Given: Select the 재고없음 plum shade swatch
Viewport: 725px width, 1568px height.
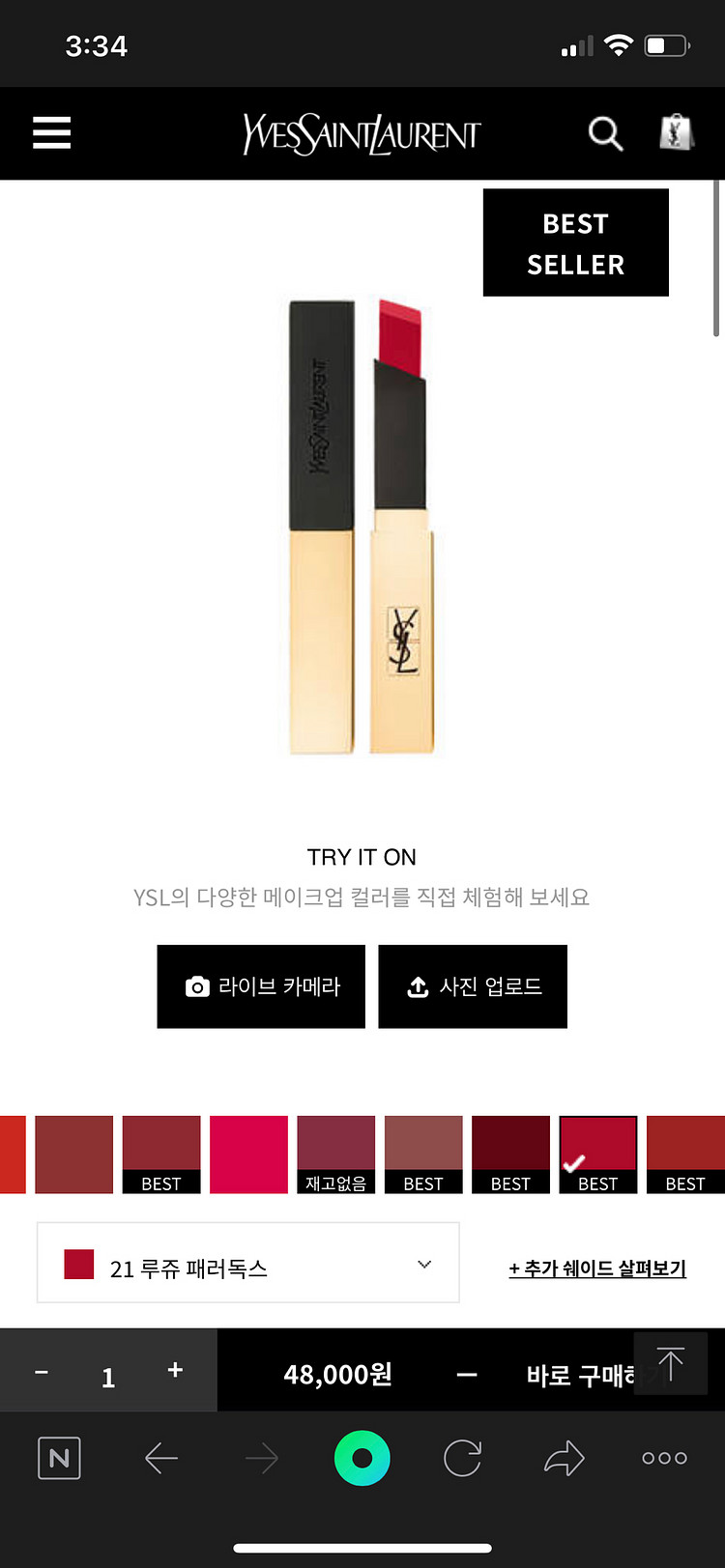Looking at the screenshot, I should [x=335, y=1154].
